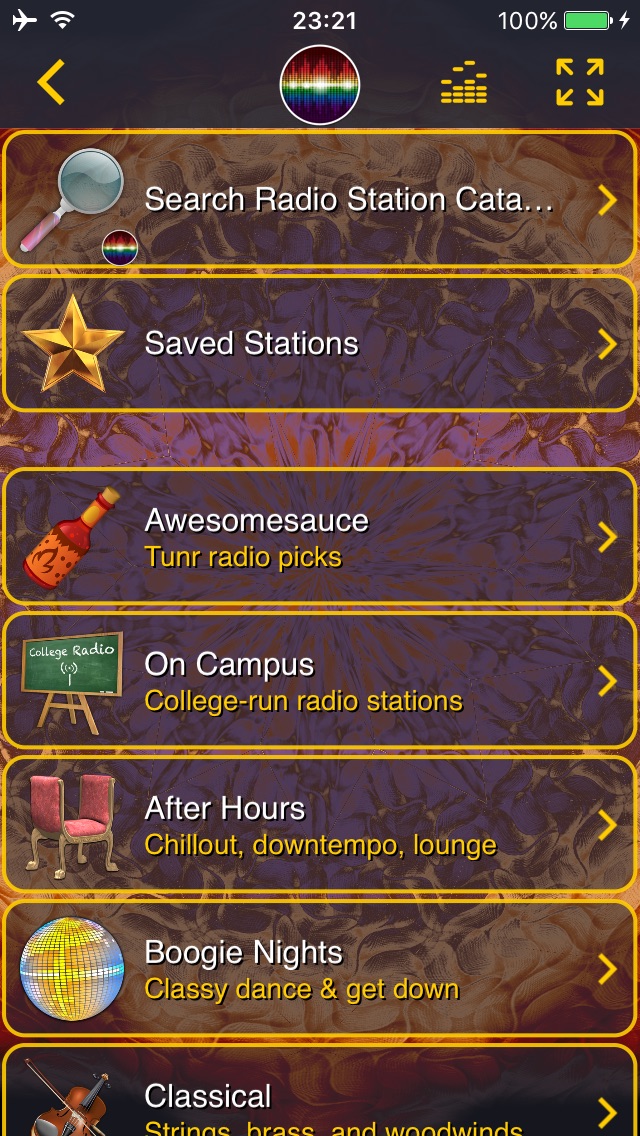Go back using the yellow arrow
The width and height of the screenshot is (640, 1136).
pyautogui.click(x=51, y=83)
